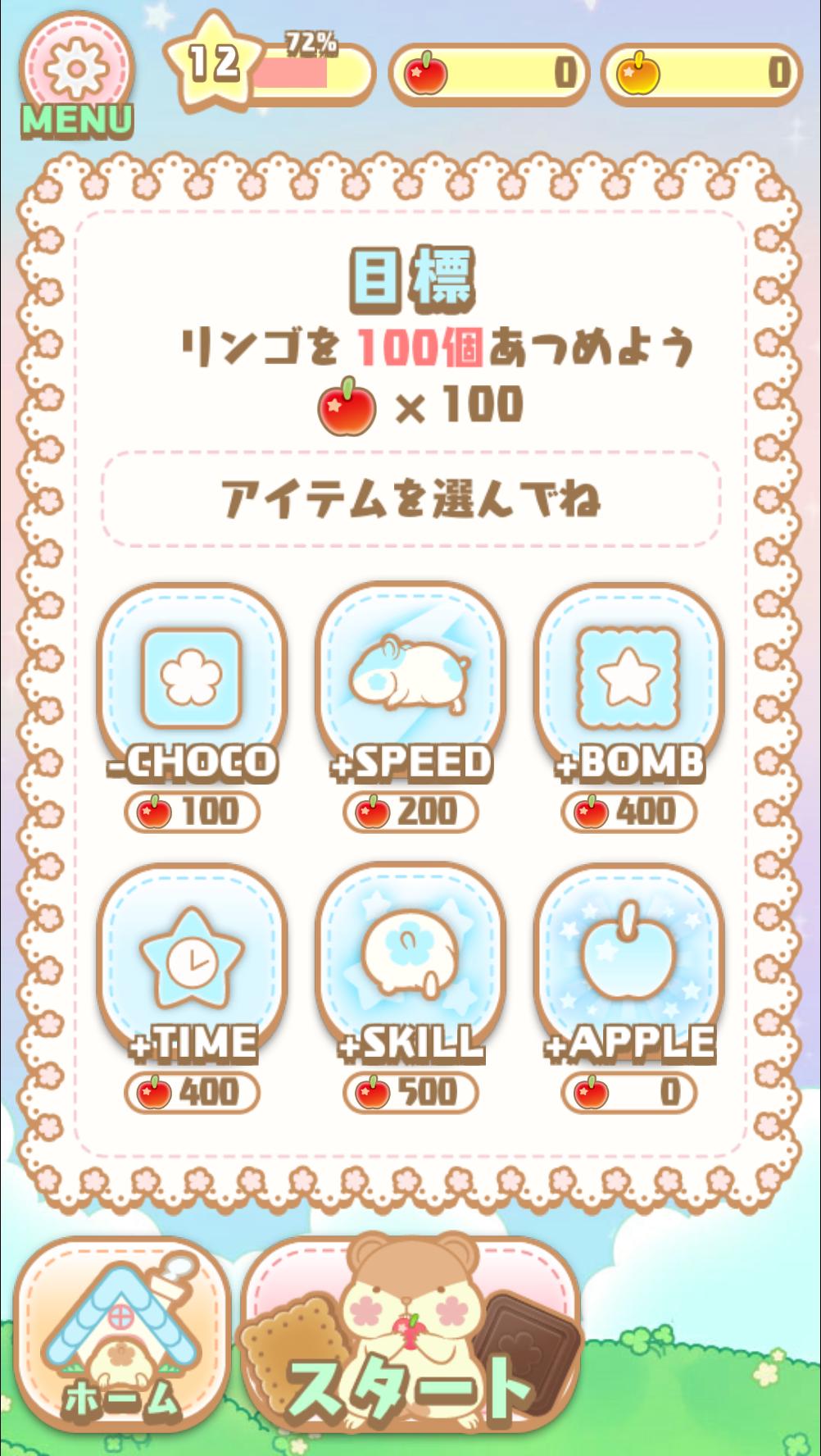Choose the +APPLE item
Viewport: 821px width, 1456px height.
point(628,959)
